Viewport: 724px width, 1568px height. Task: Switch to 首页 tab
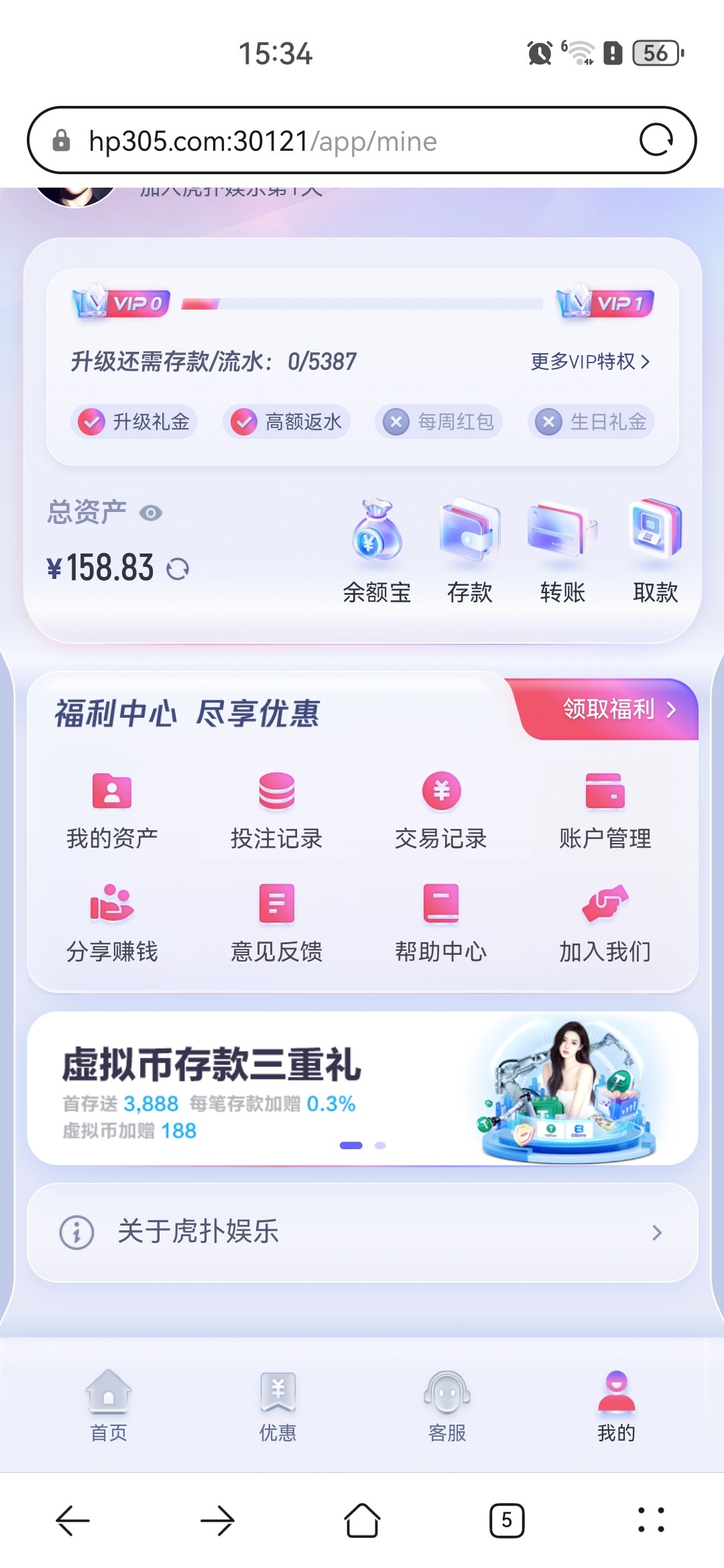(109, 1404)
